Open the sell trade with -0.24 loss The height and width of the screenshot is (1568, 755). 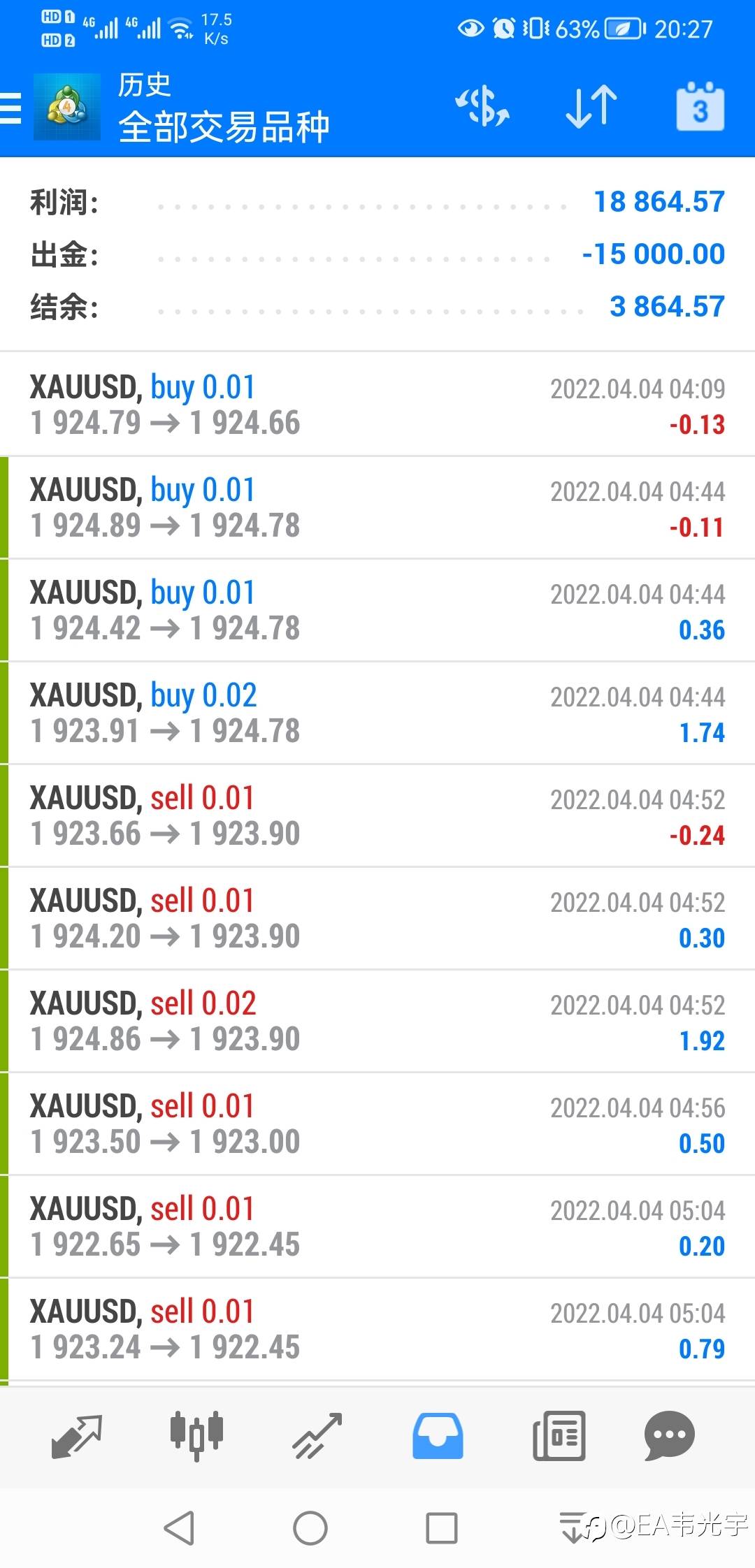point(377,815)
